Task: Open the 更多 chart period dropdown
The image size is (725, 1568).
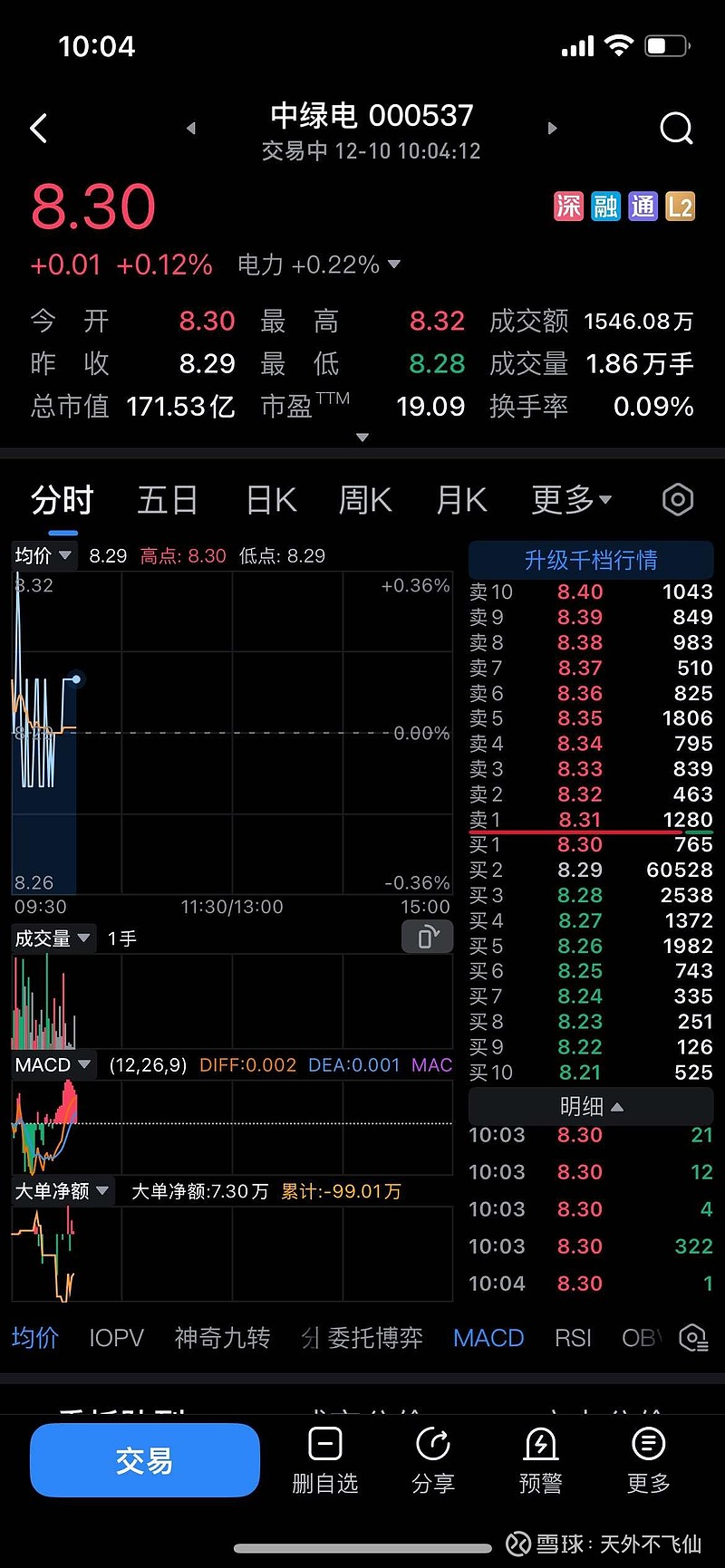Action: [572, 500]
